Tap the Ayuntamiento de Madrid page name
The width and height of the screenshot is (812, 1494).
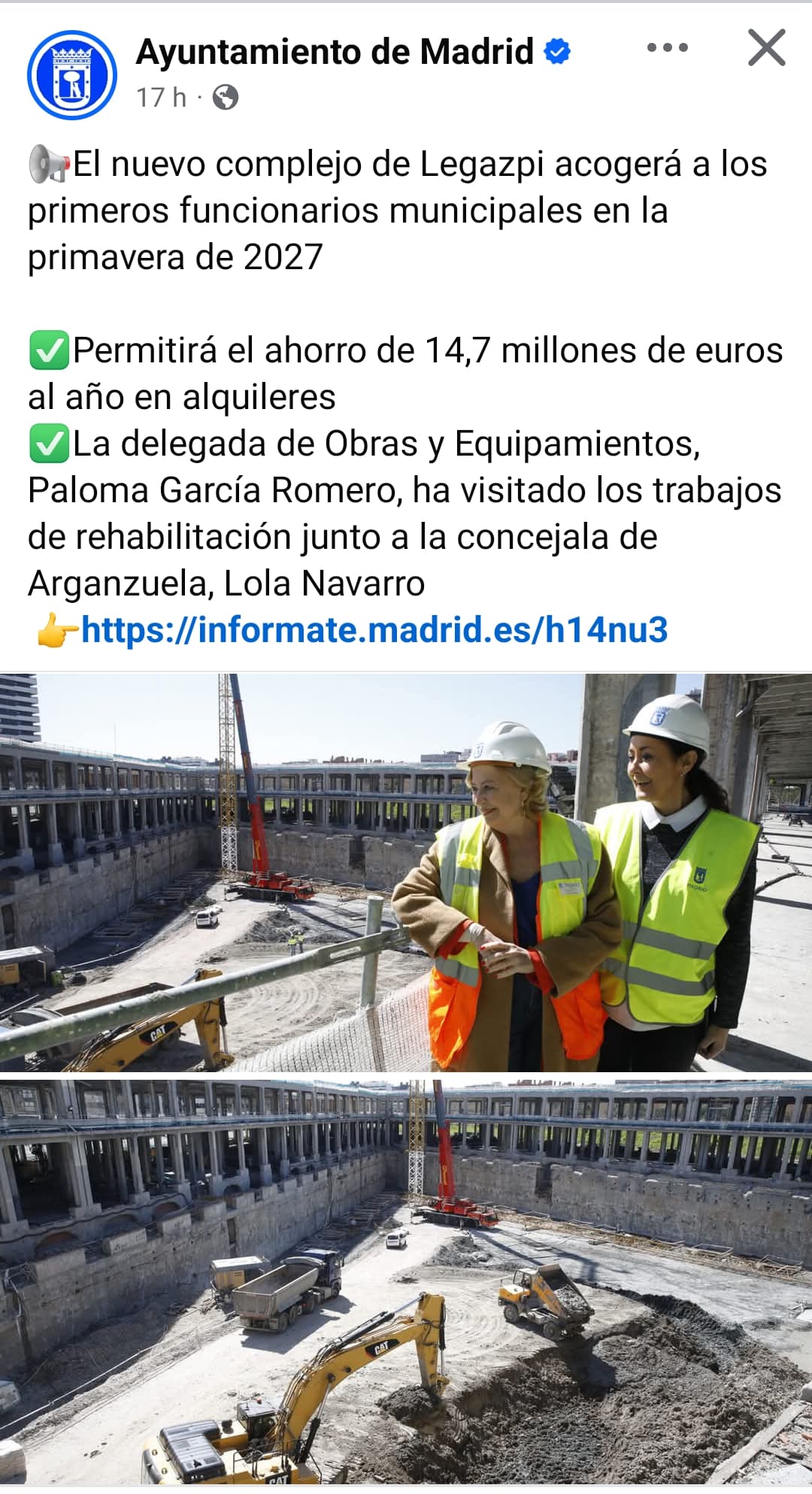[335, 52]
